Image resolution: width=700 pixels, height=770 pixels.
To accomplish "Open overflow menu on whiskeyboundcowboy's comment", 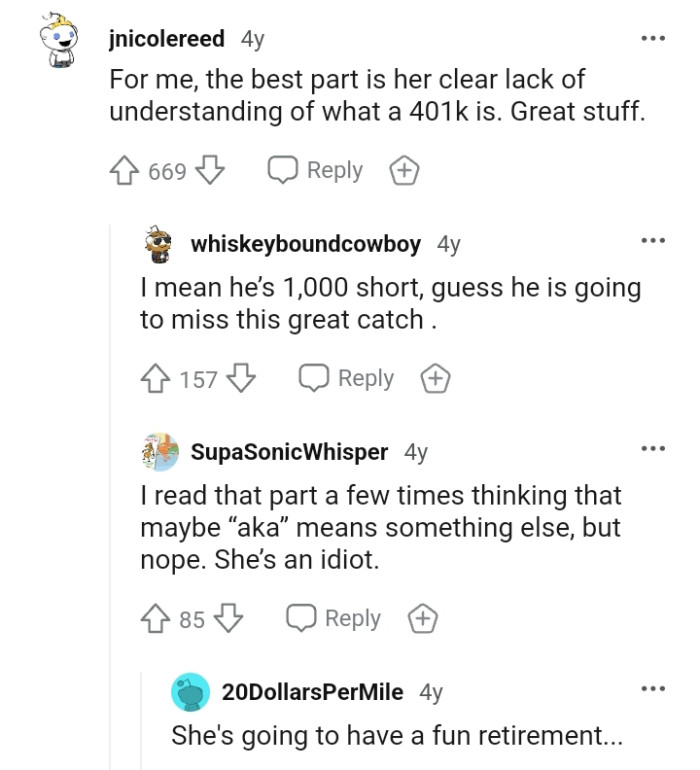I will pos(652,241).
